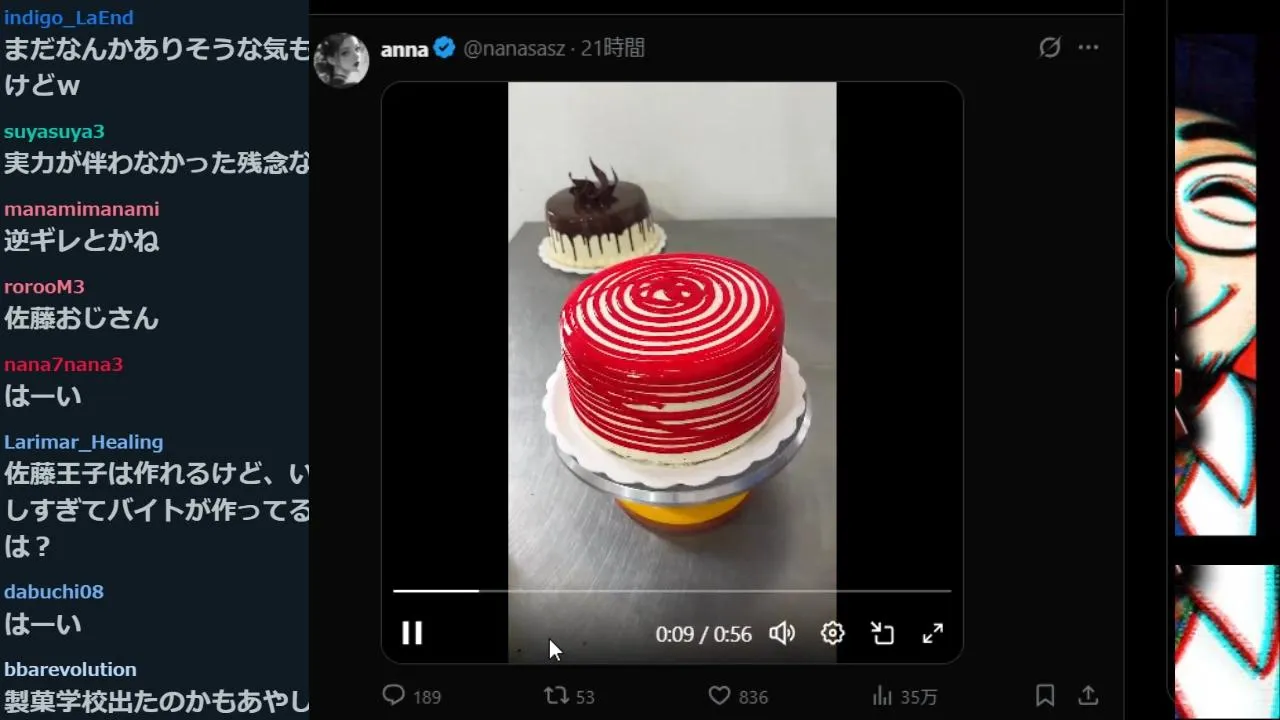Viewport: 1280px width, 720px height.
Task: Open video playback settings gear
Action: point(833,633)
